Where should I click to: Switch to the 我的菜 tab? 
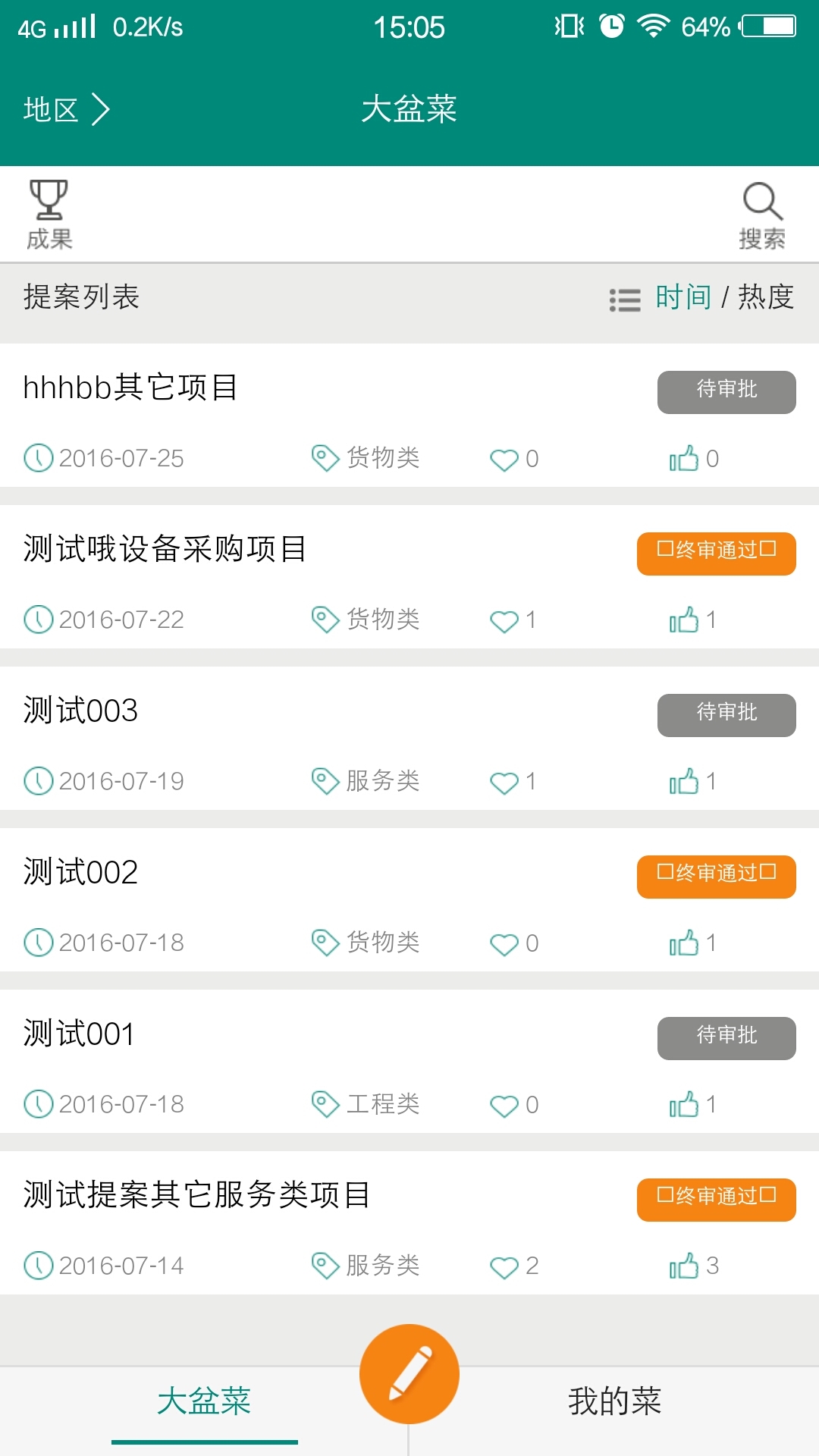[614, 1401]
